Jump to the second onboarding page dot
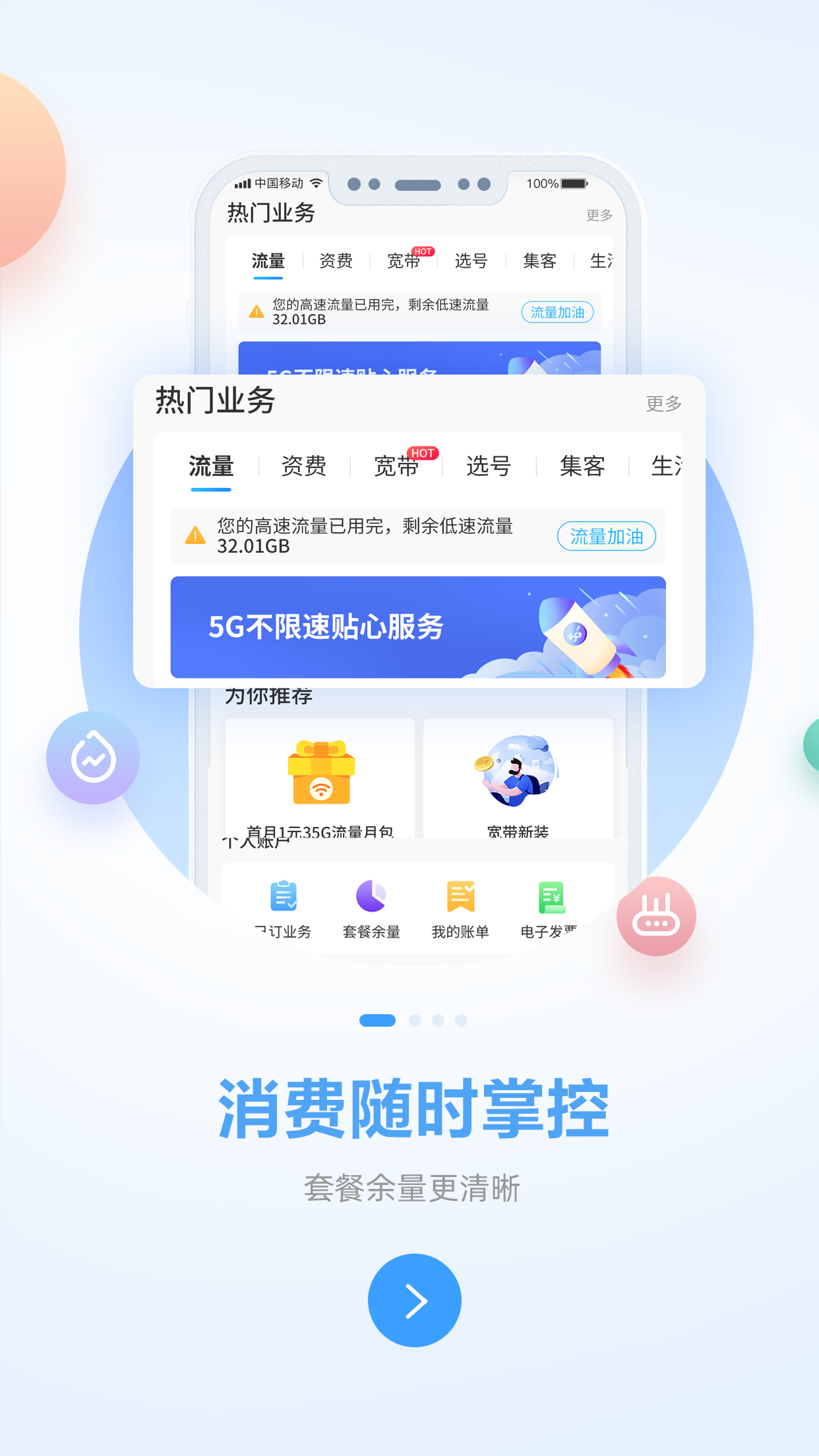Viewport: 819px width, 1456px height. coord(415,1020)
